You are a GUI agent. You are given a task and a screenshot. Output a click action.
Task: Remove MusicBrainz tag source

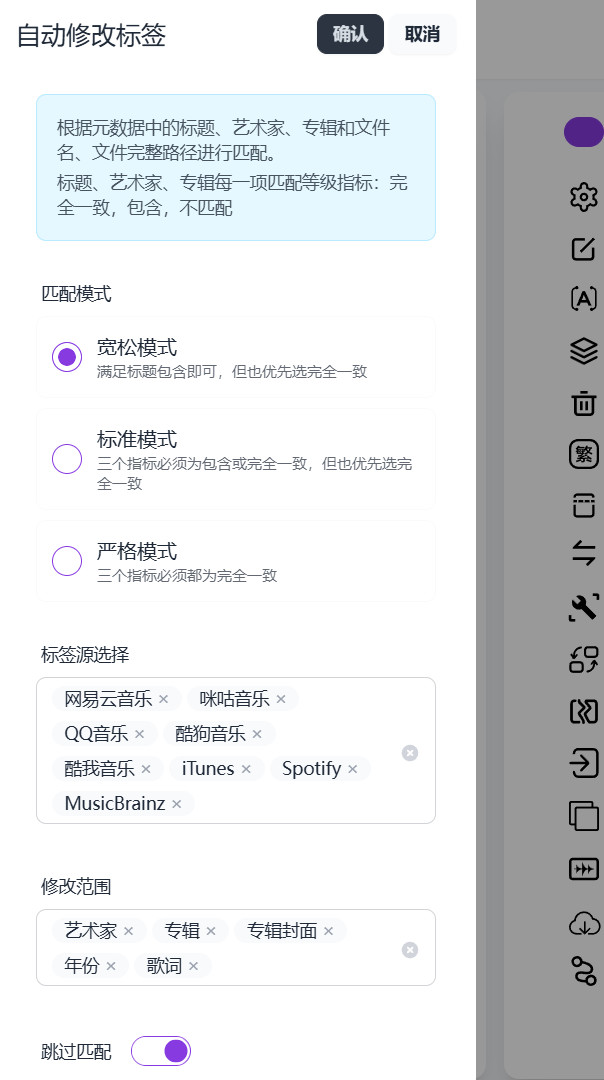pos(177,804)
